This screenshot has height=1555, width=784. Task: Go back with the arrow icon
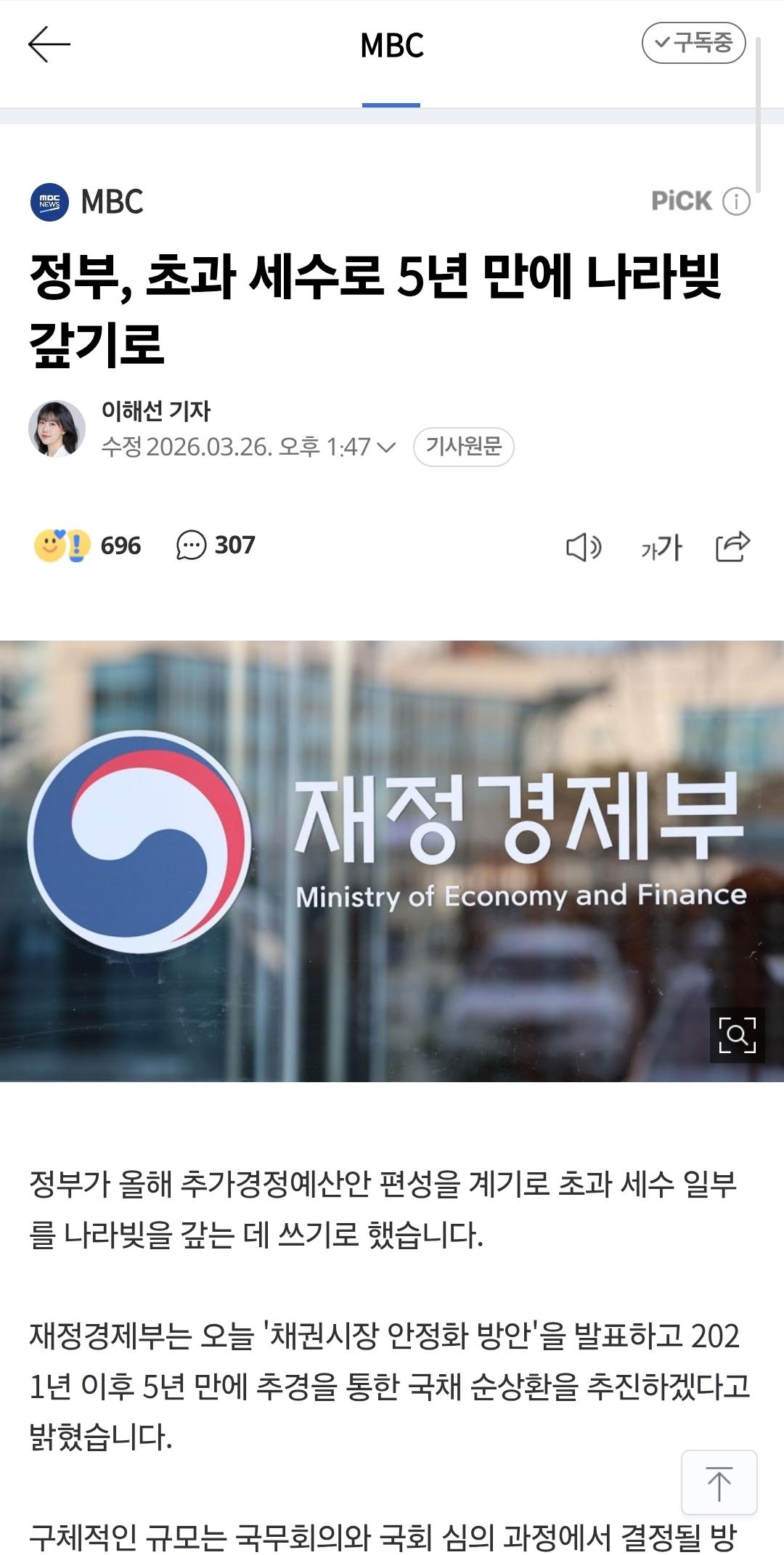(49, 44)
